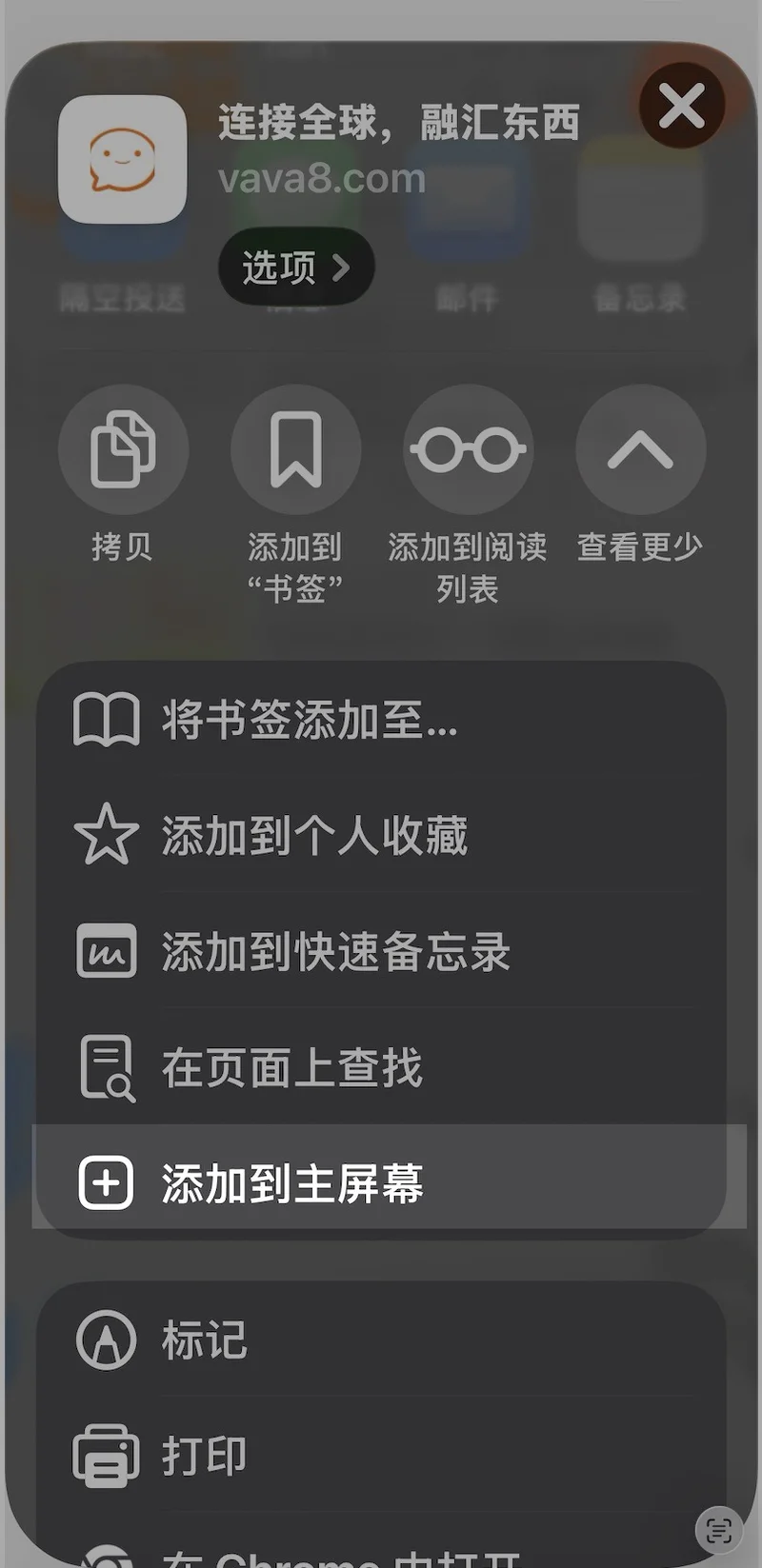Viewport: 762px width, 1568px height.
Task: Open the 选项 options button
Action: pyautogui.click(x=296, y=268)
